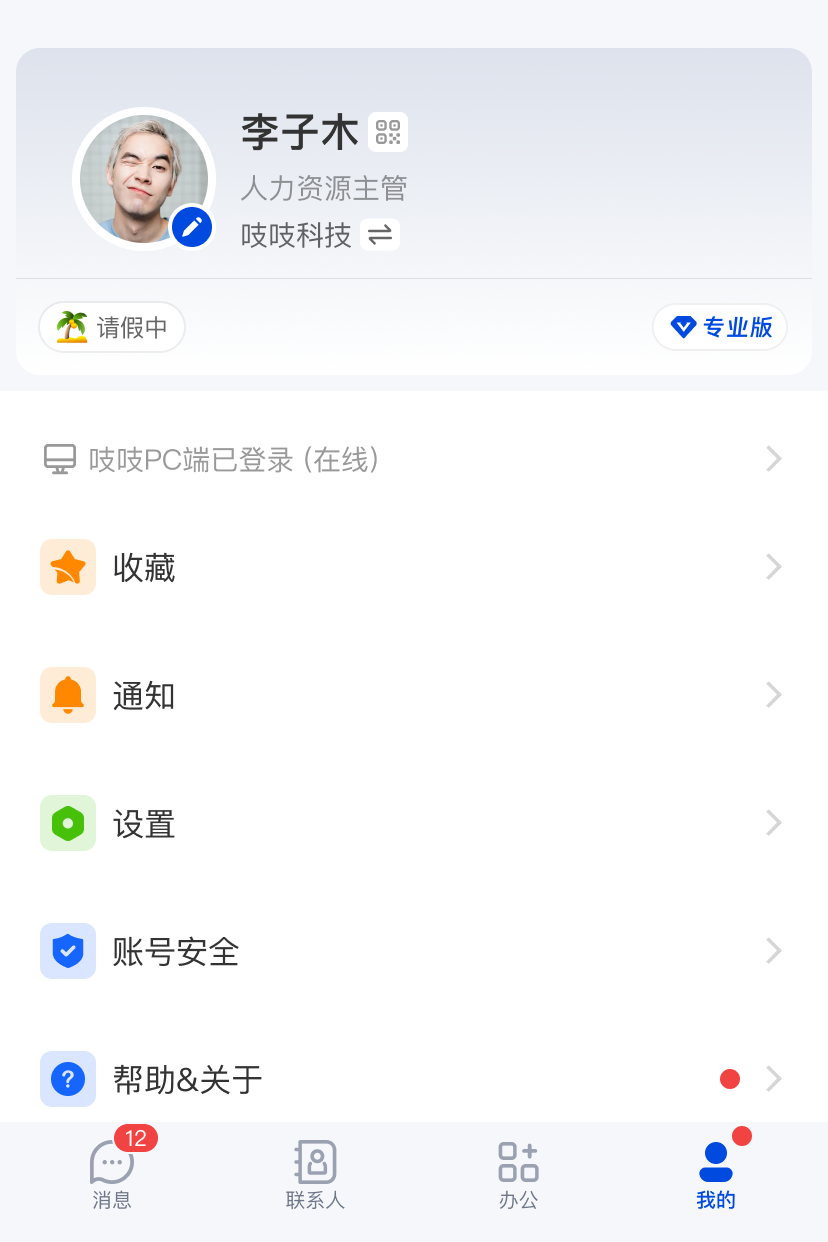The width and height of the screenshot is (828, 1242).
Task: Go to 通知 settings
Action: [412, 696]
